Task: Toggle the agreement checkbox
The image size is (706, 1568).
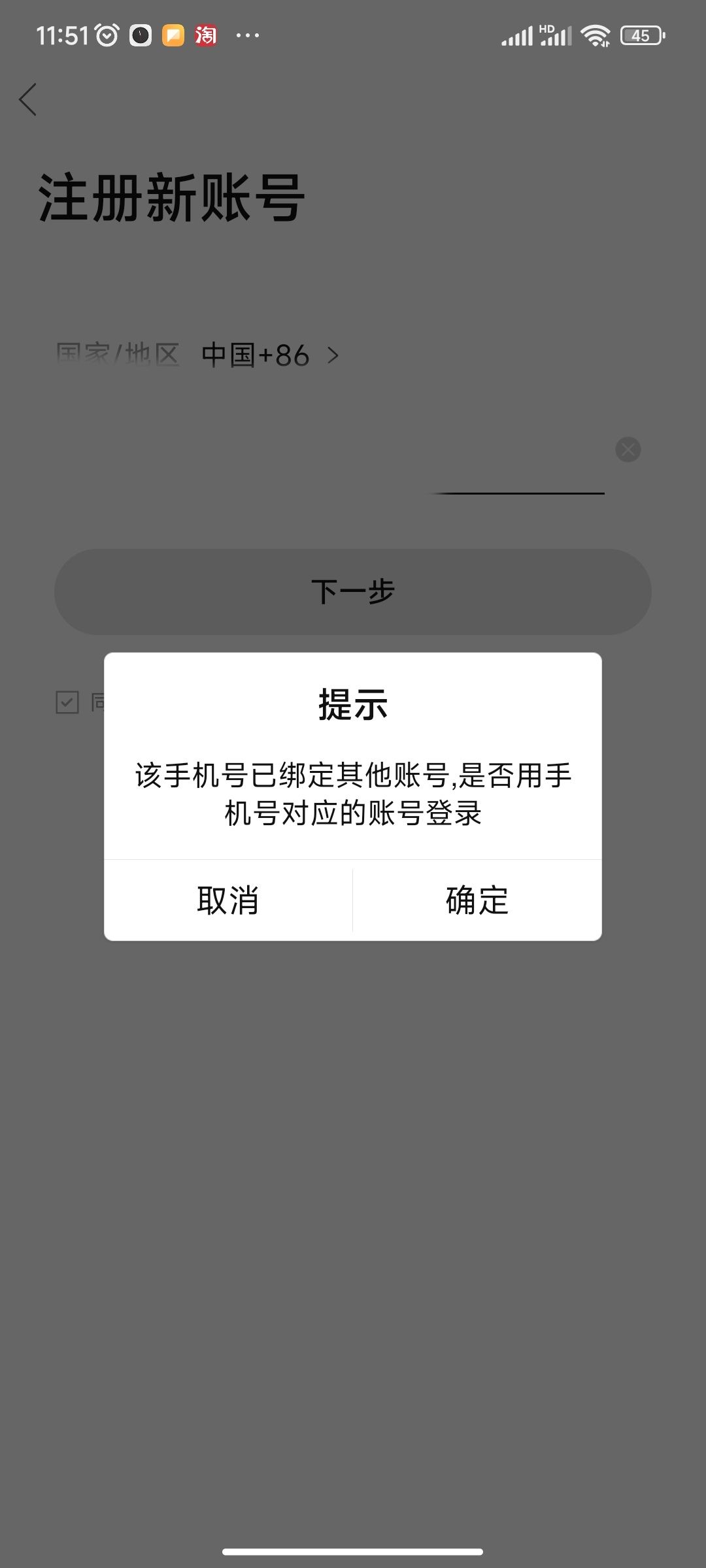Action: (67, 702)
